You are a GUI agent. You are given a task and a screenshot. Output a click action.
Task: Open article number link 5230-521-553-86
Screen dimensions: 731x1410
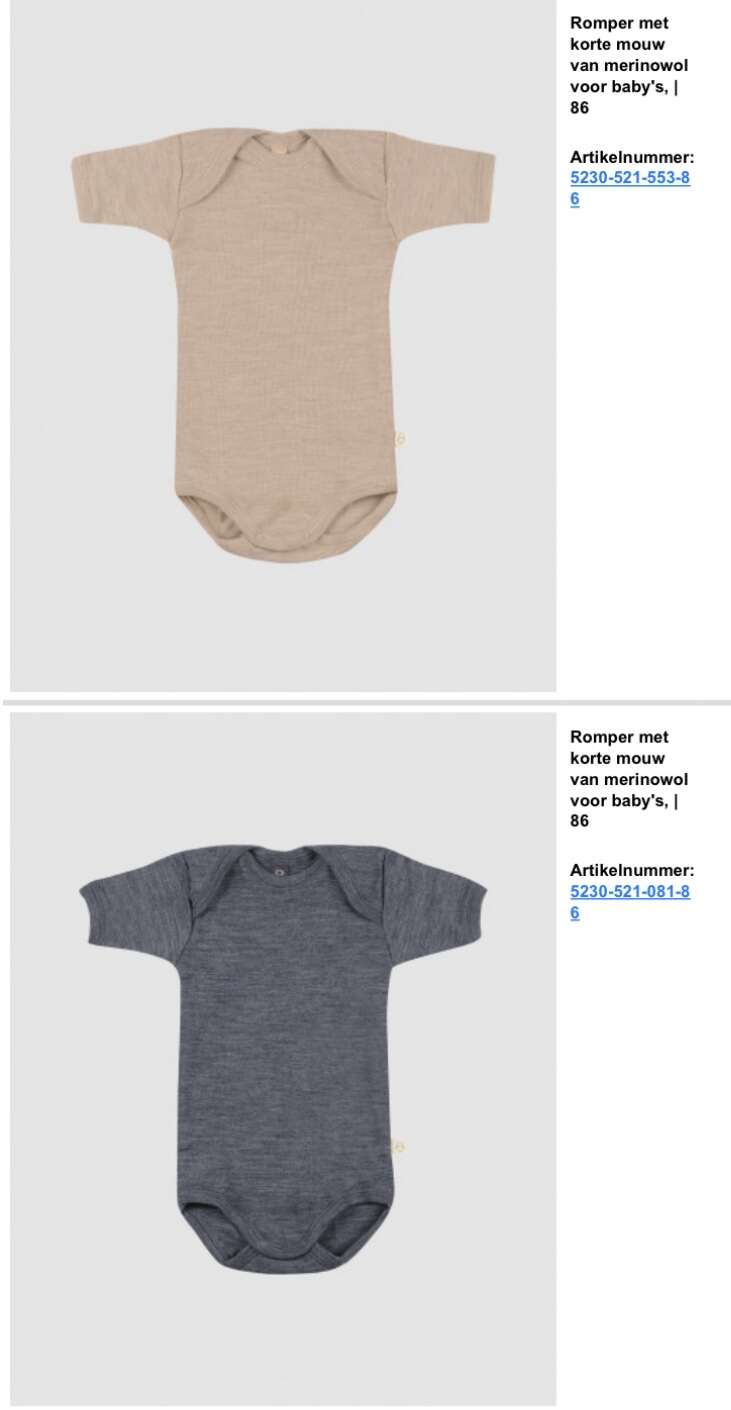click(x=630, y=188)
